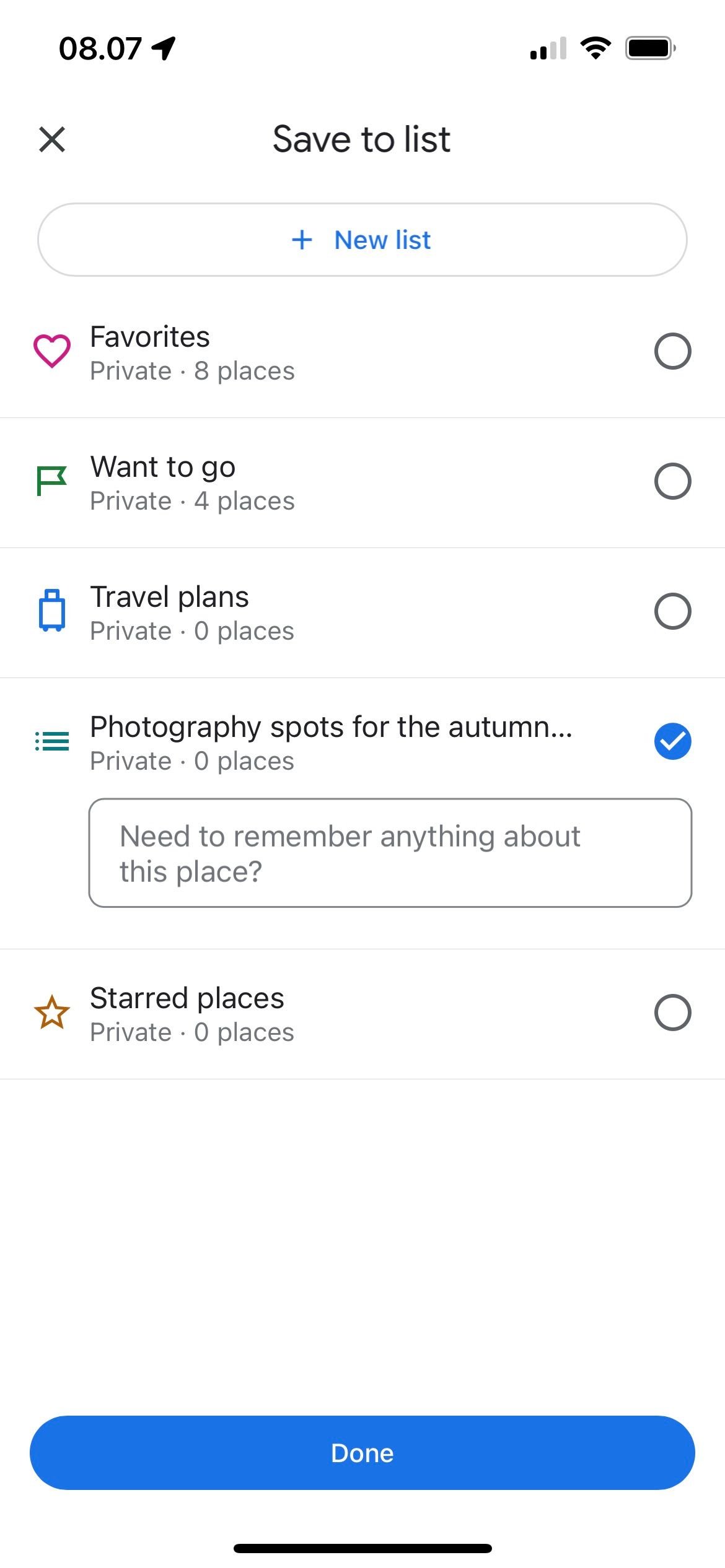Select the Want to go radio button
Viewport: 725px width, 1568px height.
673,481
